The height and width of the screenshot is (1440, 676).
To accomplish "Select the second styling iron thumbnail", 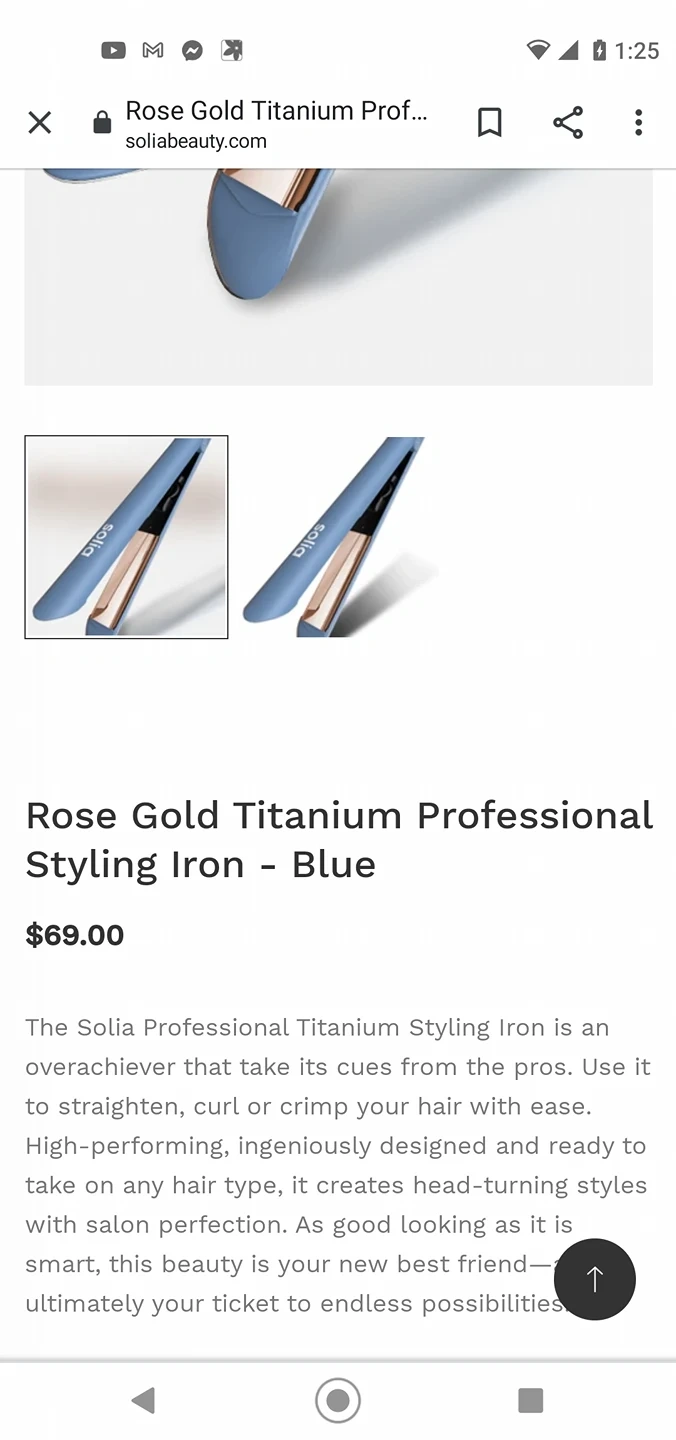I will (x=340, y=537).
